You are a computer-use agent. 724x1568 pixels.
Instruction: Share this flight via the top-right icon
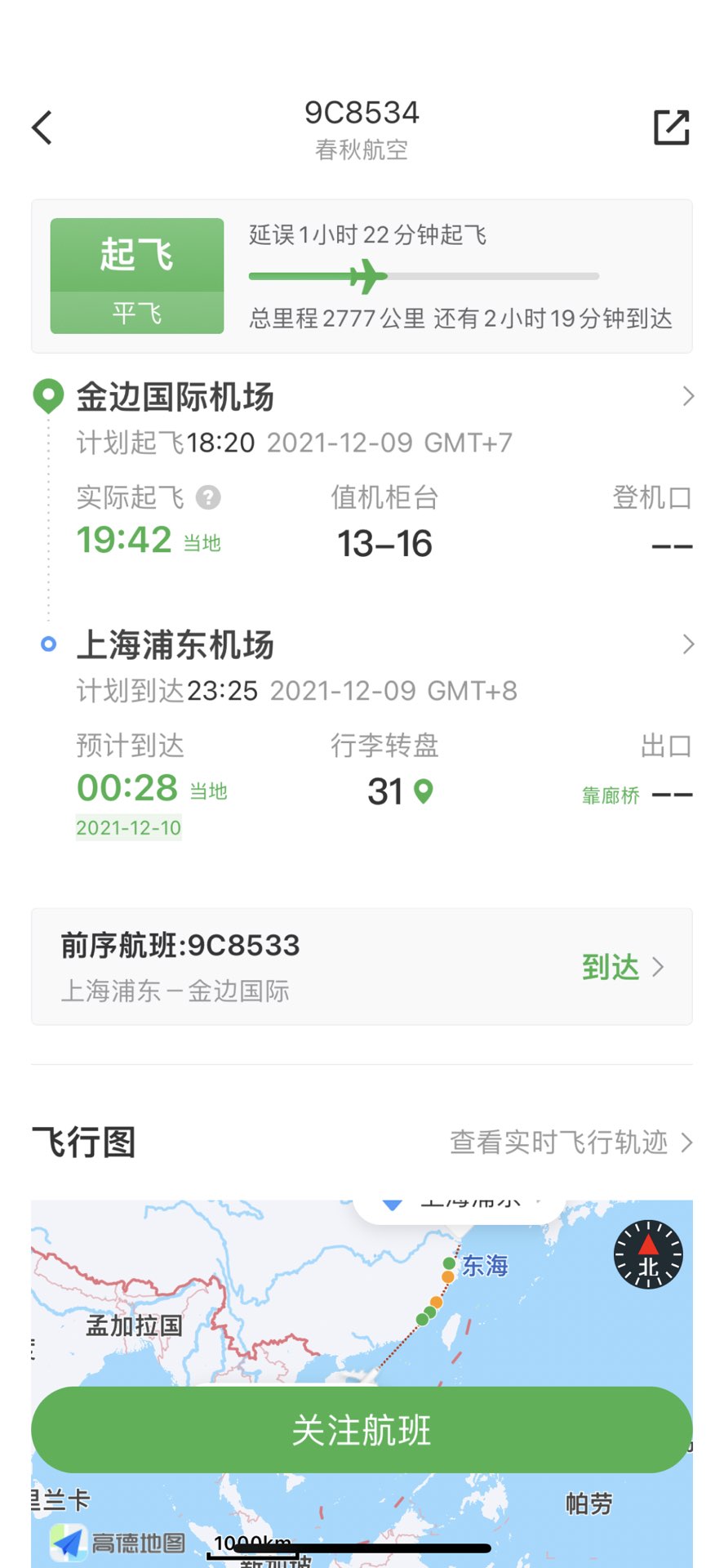pos(672,127)
